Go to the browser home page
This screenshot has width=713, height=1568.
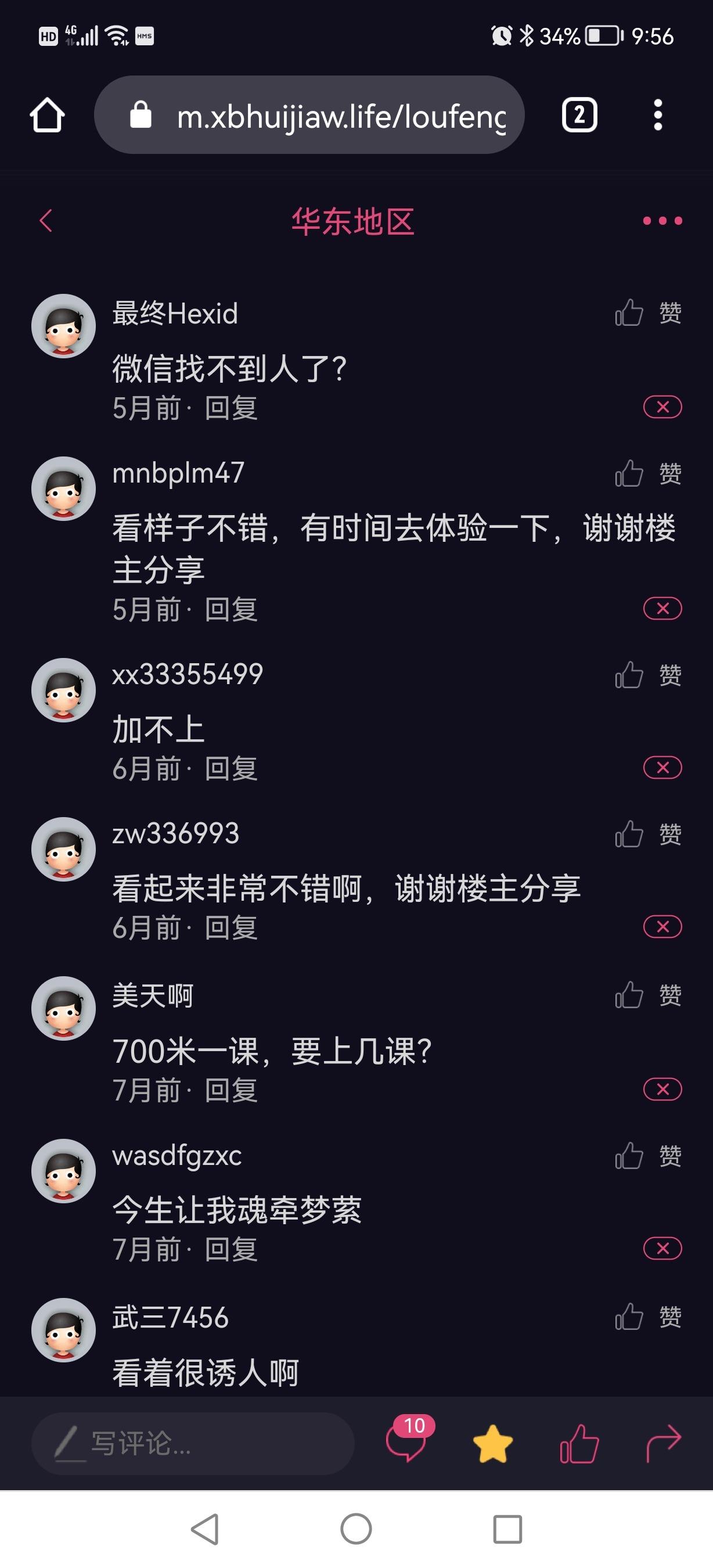click(48, 115)
